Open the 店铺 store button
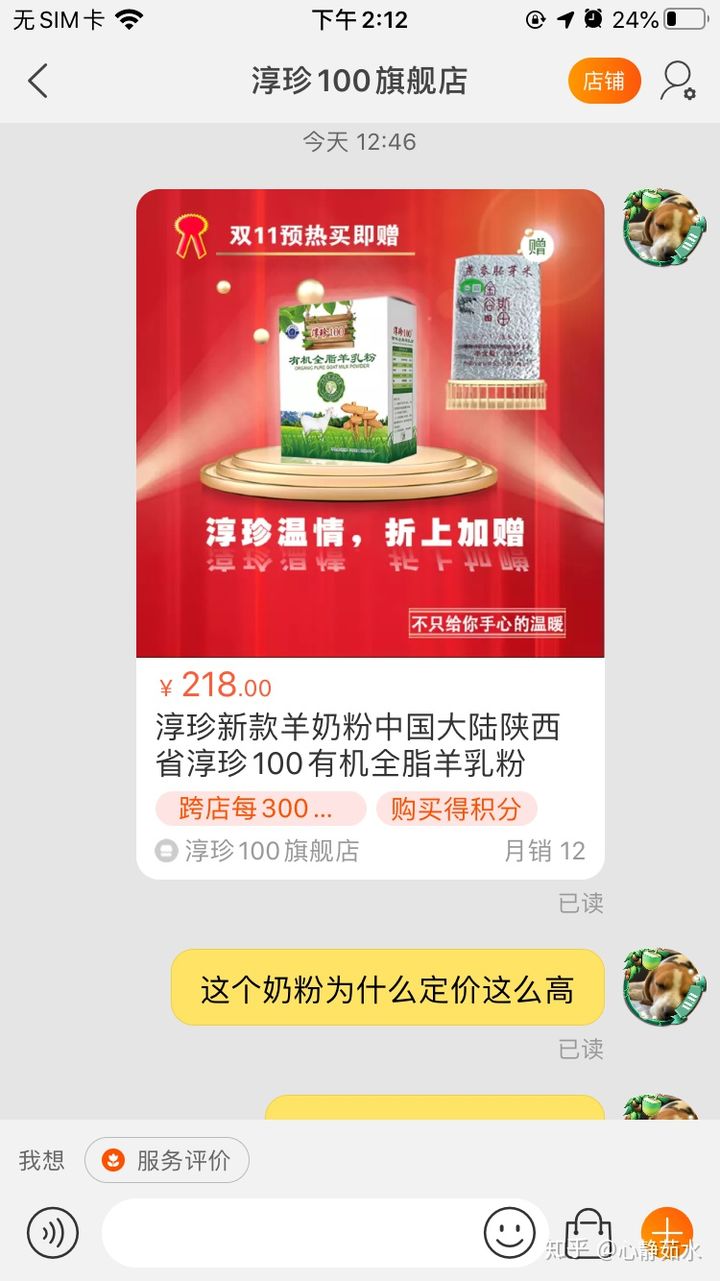The width and height of the screenshot is (720, 1281). 604,80
